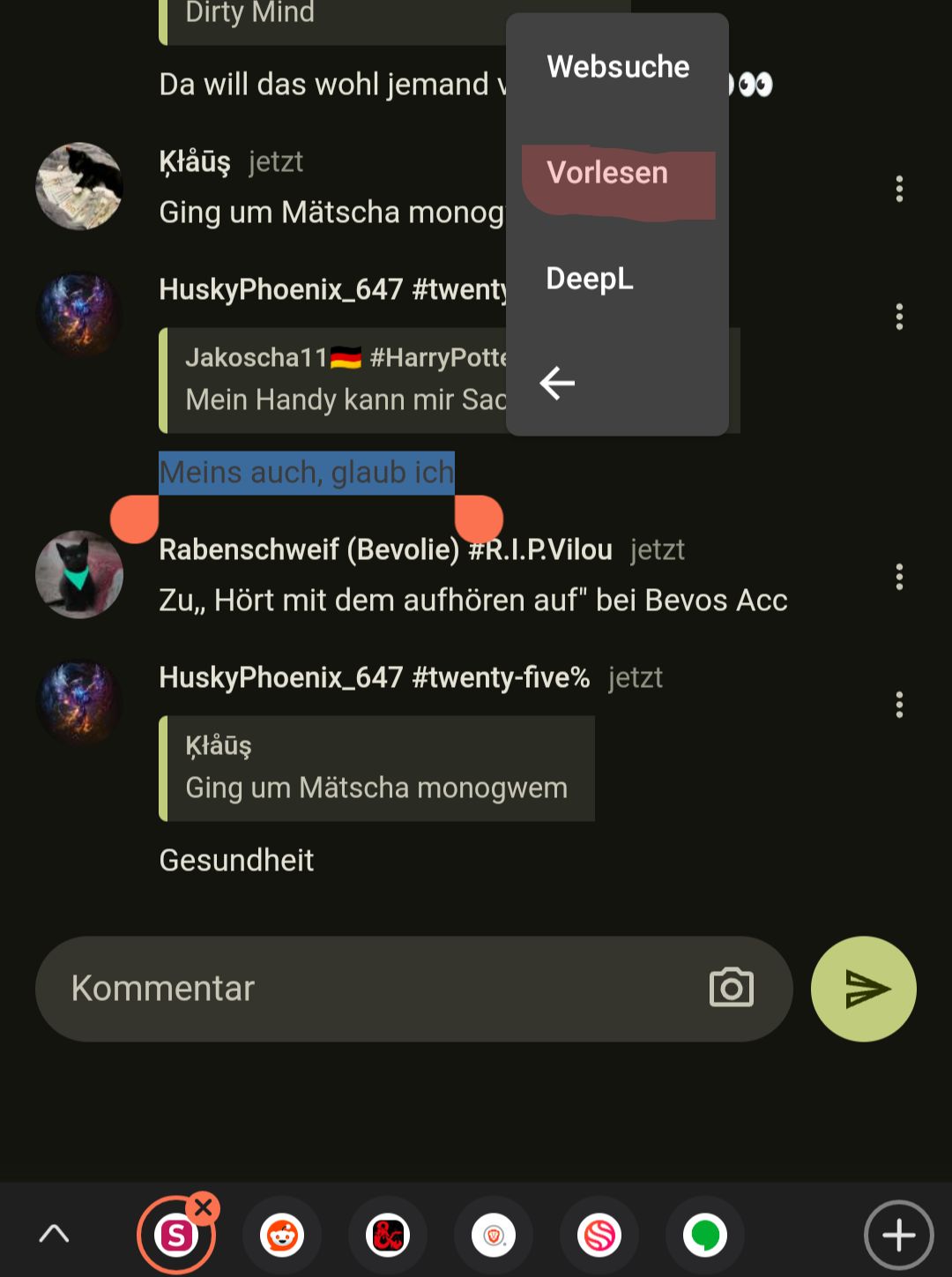Expand the tab bar with the up chevron
Screen dimensions: 952x1277
[x=54, y=1234]
